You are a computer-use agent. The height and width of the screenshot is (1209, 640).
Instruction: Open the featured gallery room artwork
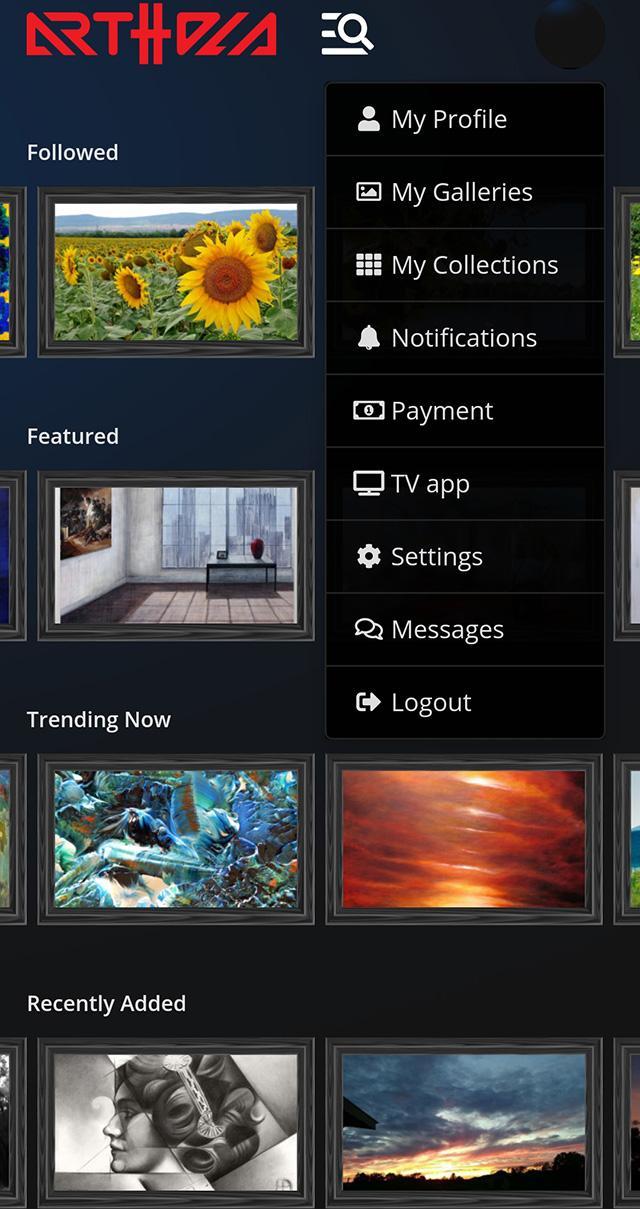point(176,555)
